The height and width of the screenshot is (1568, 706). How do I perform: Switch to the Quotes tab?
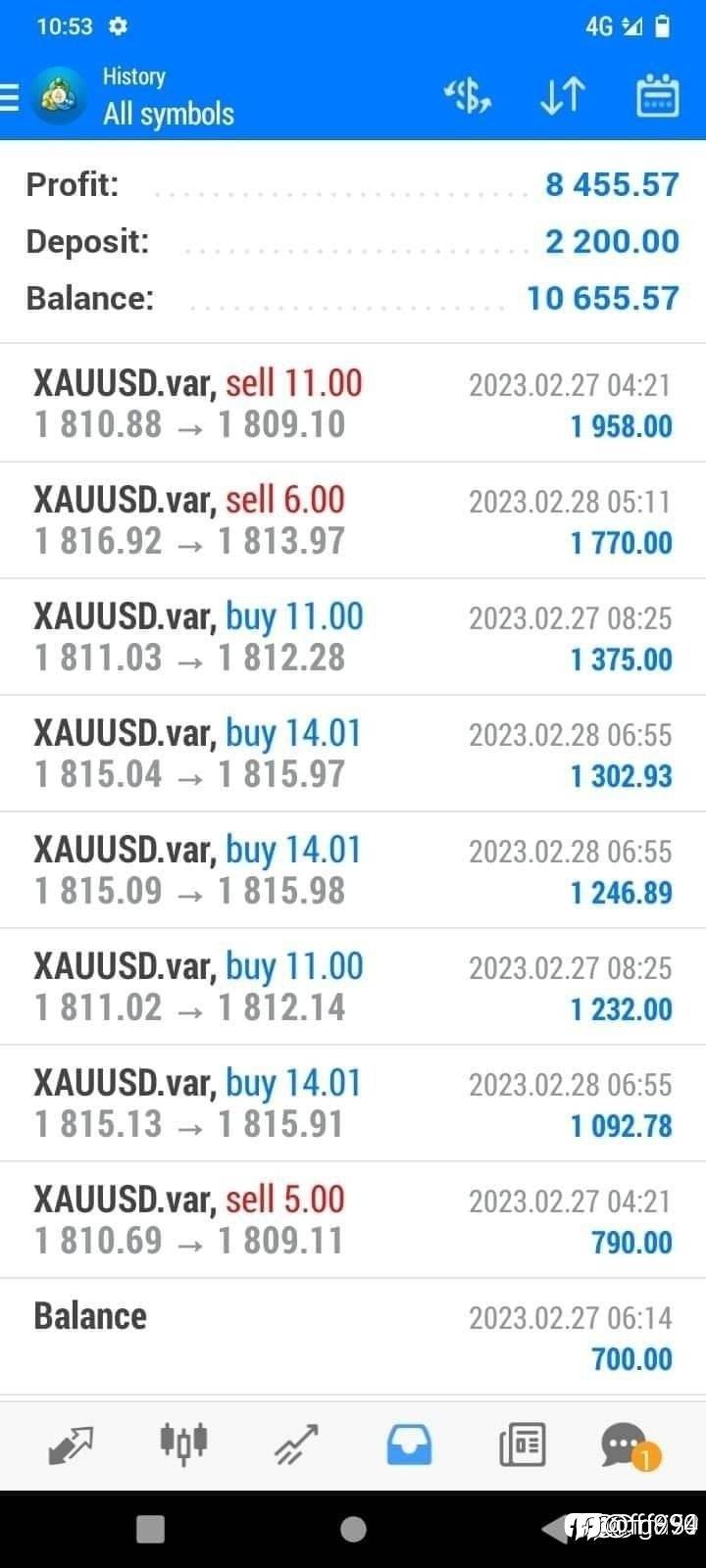(71, 1445)
